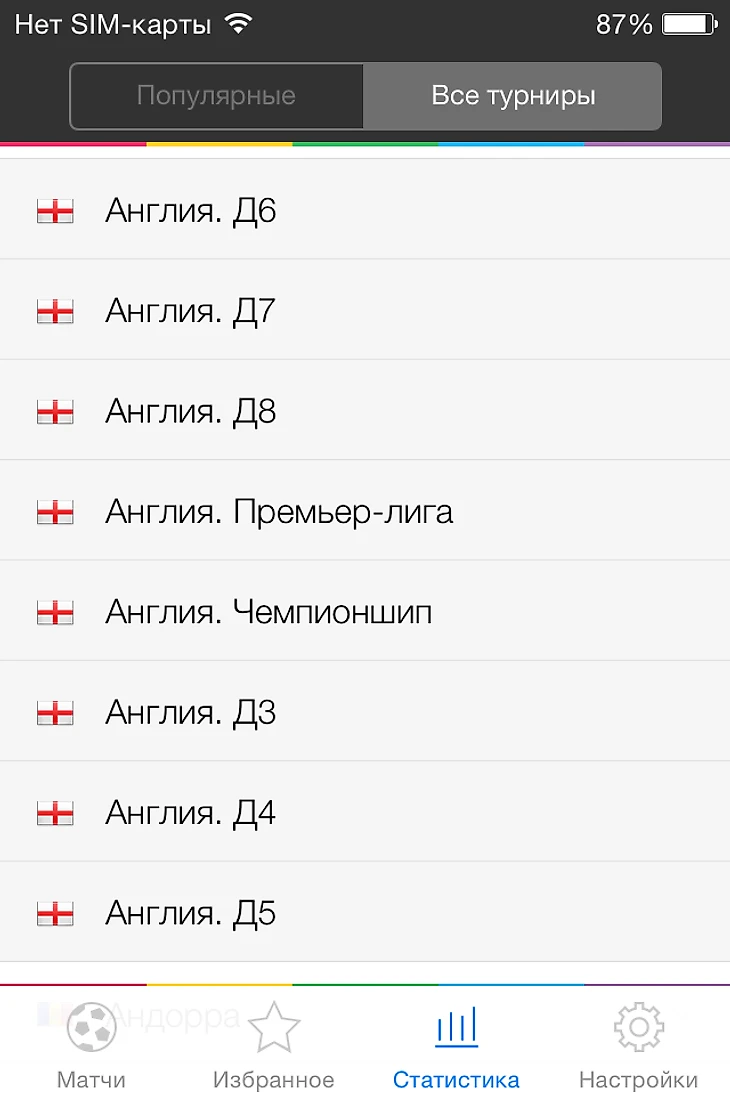Open Англия. Д3 tournament

pyautogui.click(x=365, y=712)
